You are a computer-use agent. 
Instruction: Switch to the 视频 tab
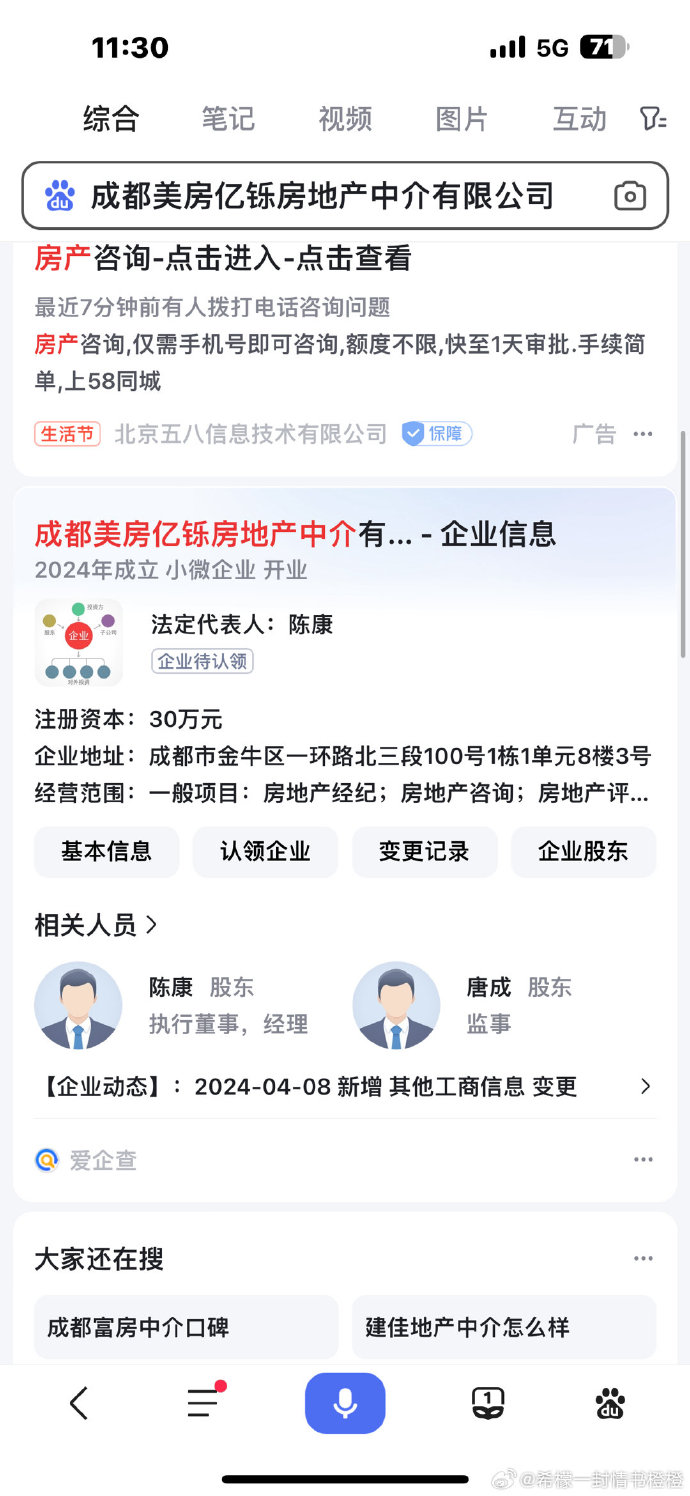click(345, 119)
